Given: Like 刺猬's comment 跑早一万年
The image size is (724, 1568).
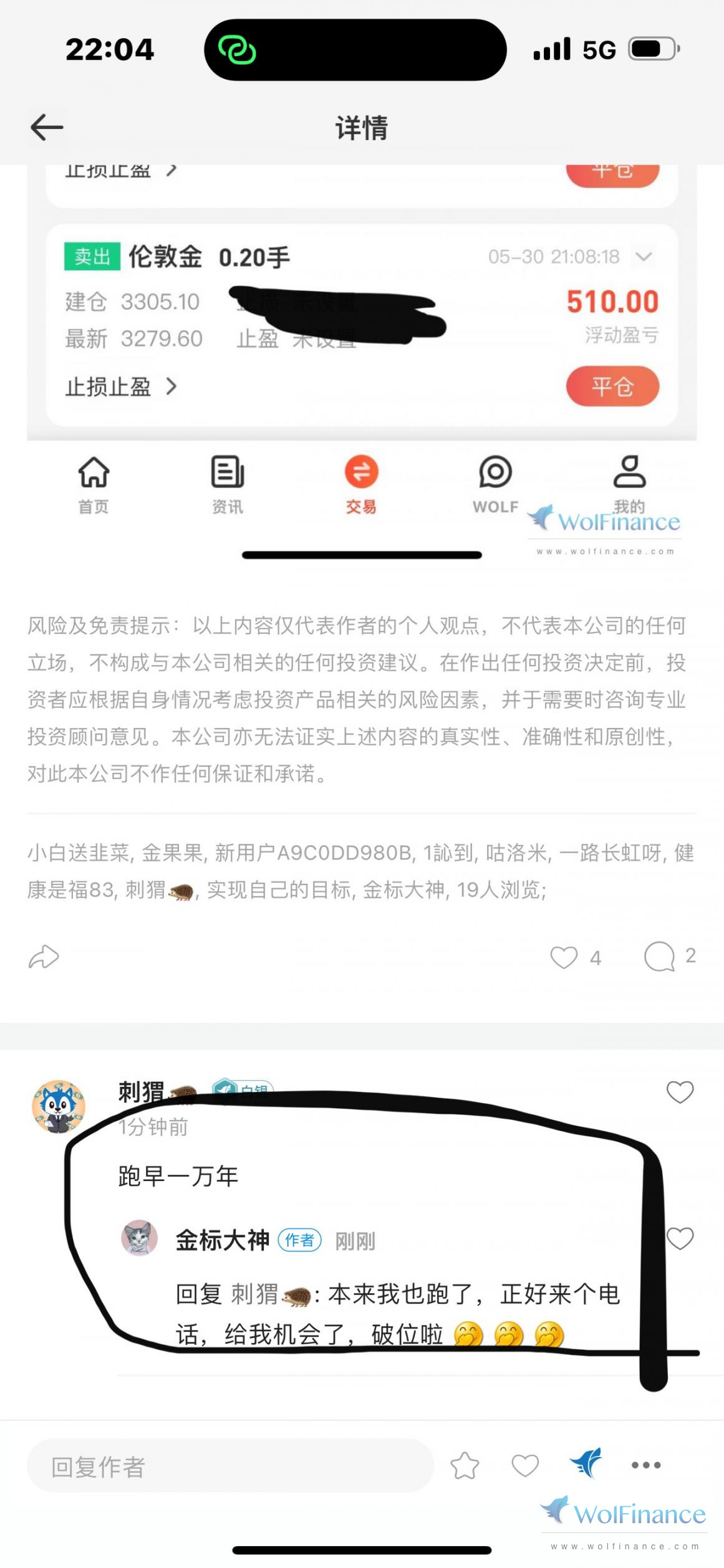Looking at the screenshot, I should 680,1092.
